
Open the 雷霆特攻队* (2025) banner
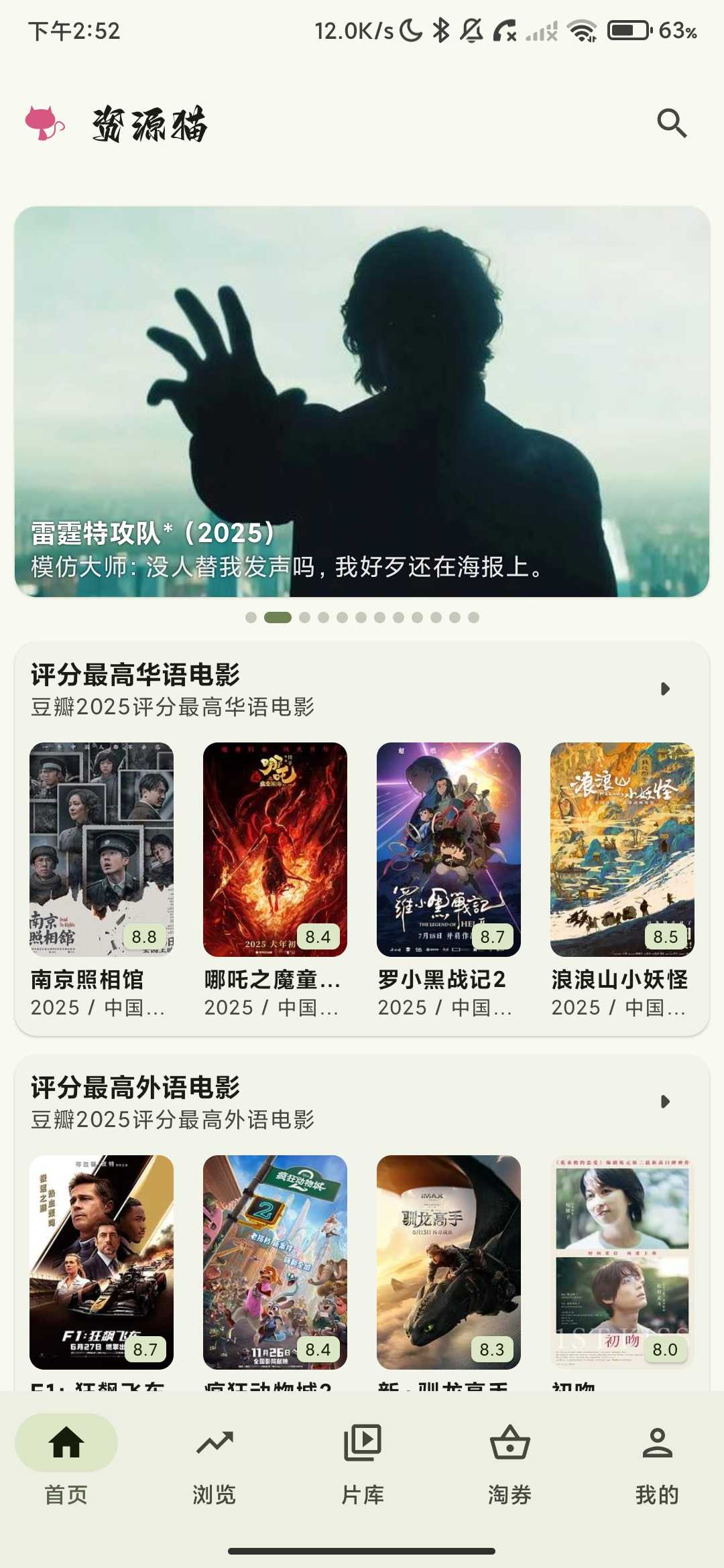[362, 401]
